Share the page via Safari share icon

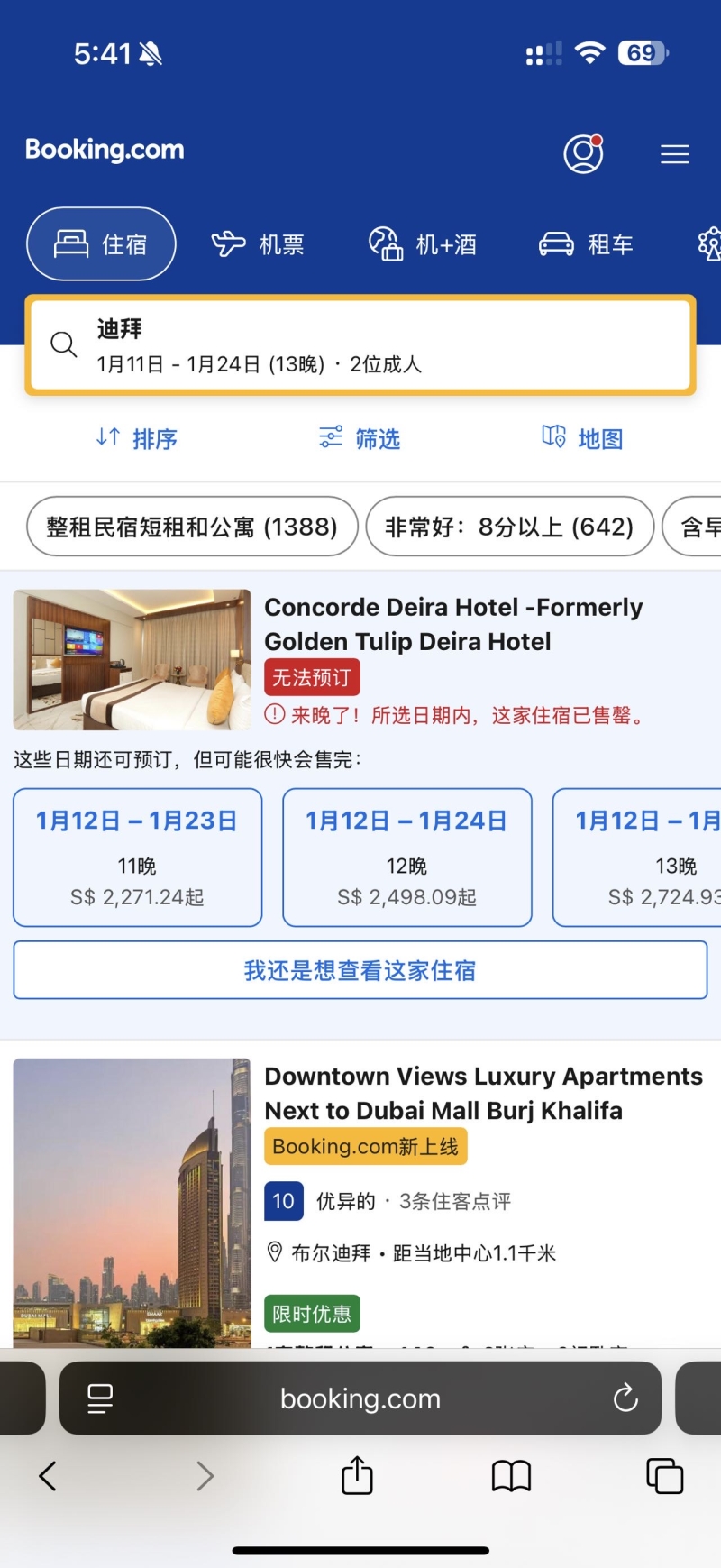(358, 1476)
